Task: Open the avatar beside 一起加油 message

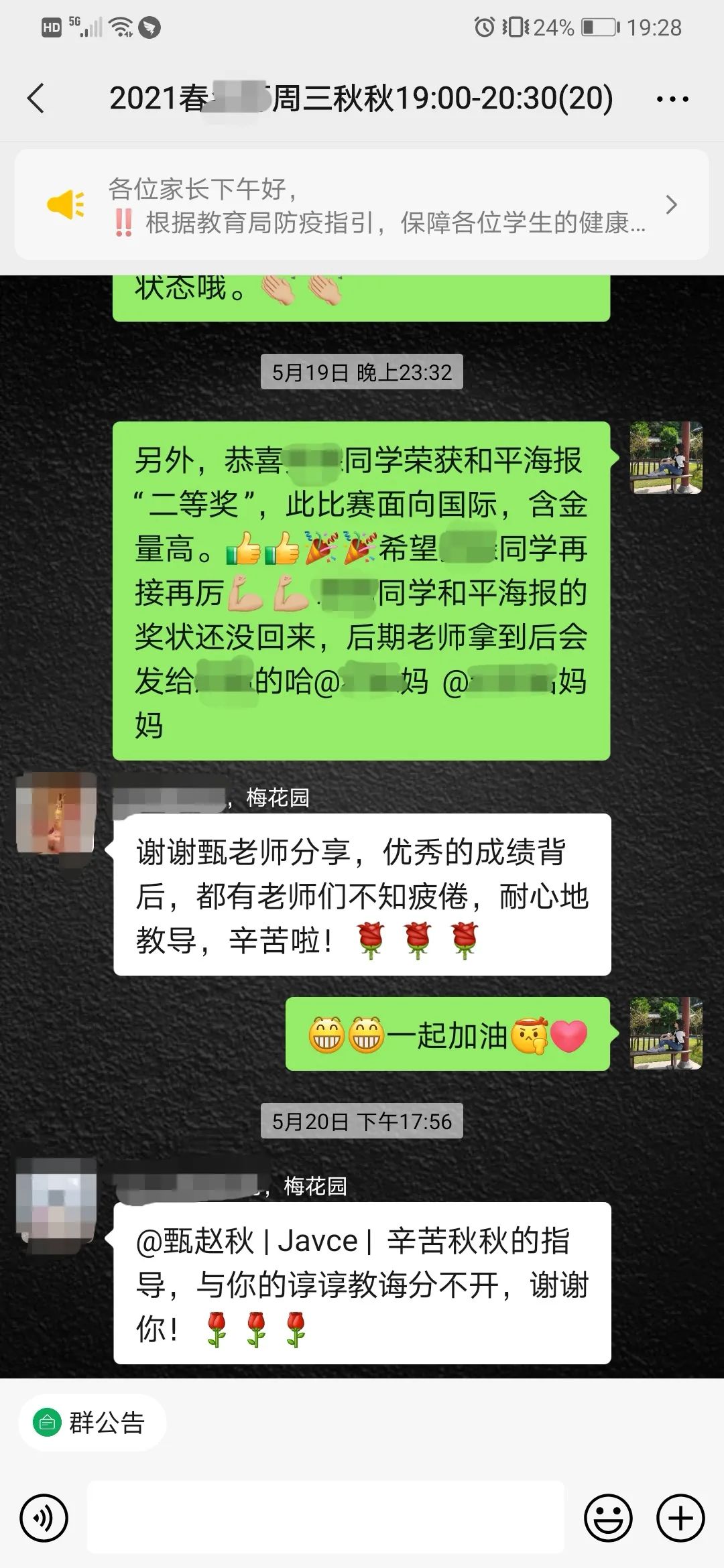Action: (x=666, y=1033)
